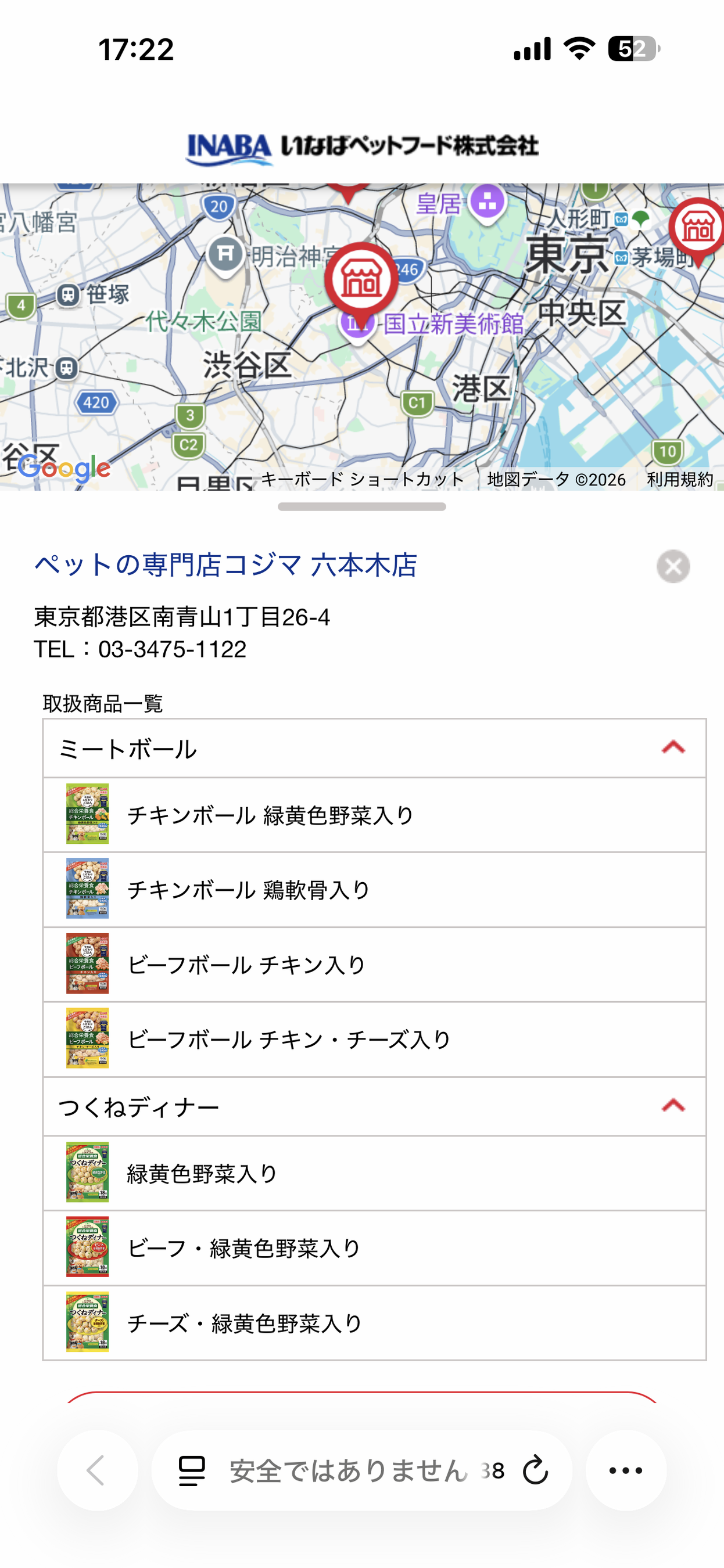Viewport: 724px width, 1568px height.
Task: Open チキンボール 鶏軟骨入り product
Action: point(249,890)
